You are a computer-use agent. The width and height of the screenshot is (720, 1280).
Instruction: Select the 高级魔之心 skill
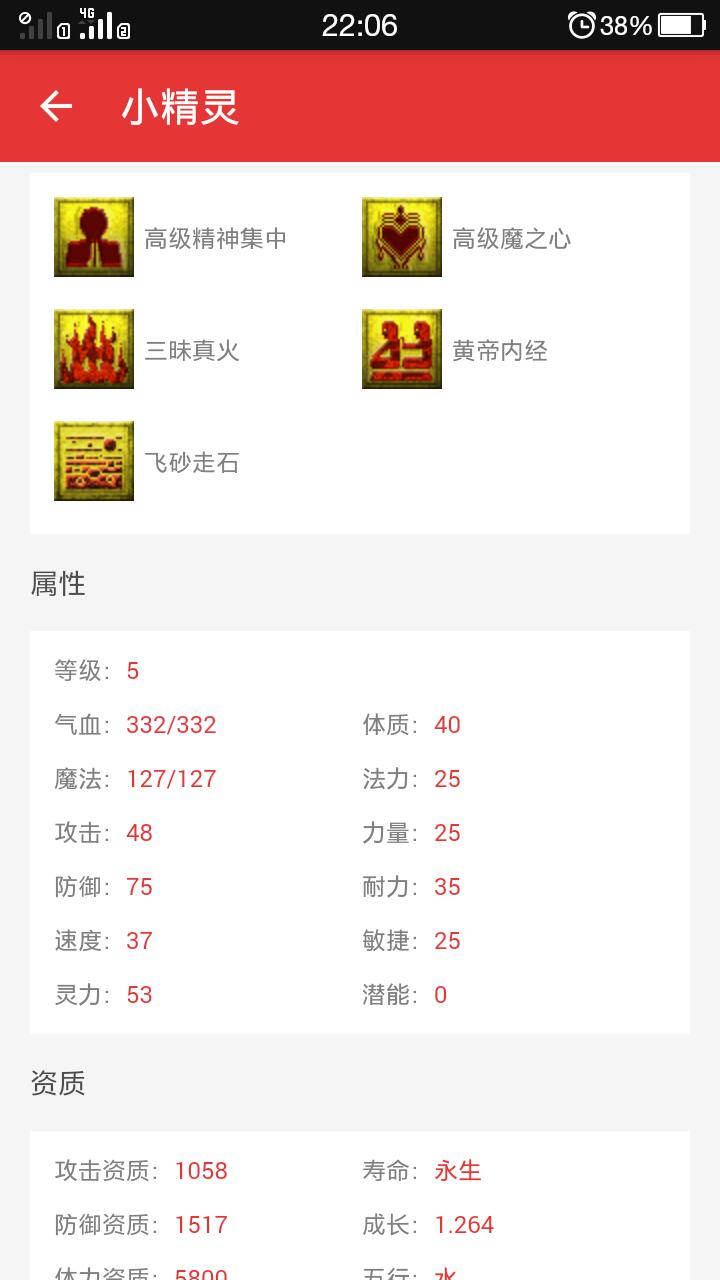click(402, 237)
